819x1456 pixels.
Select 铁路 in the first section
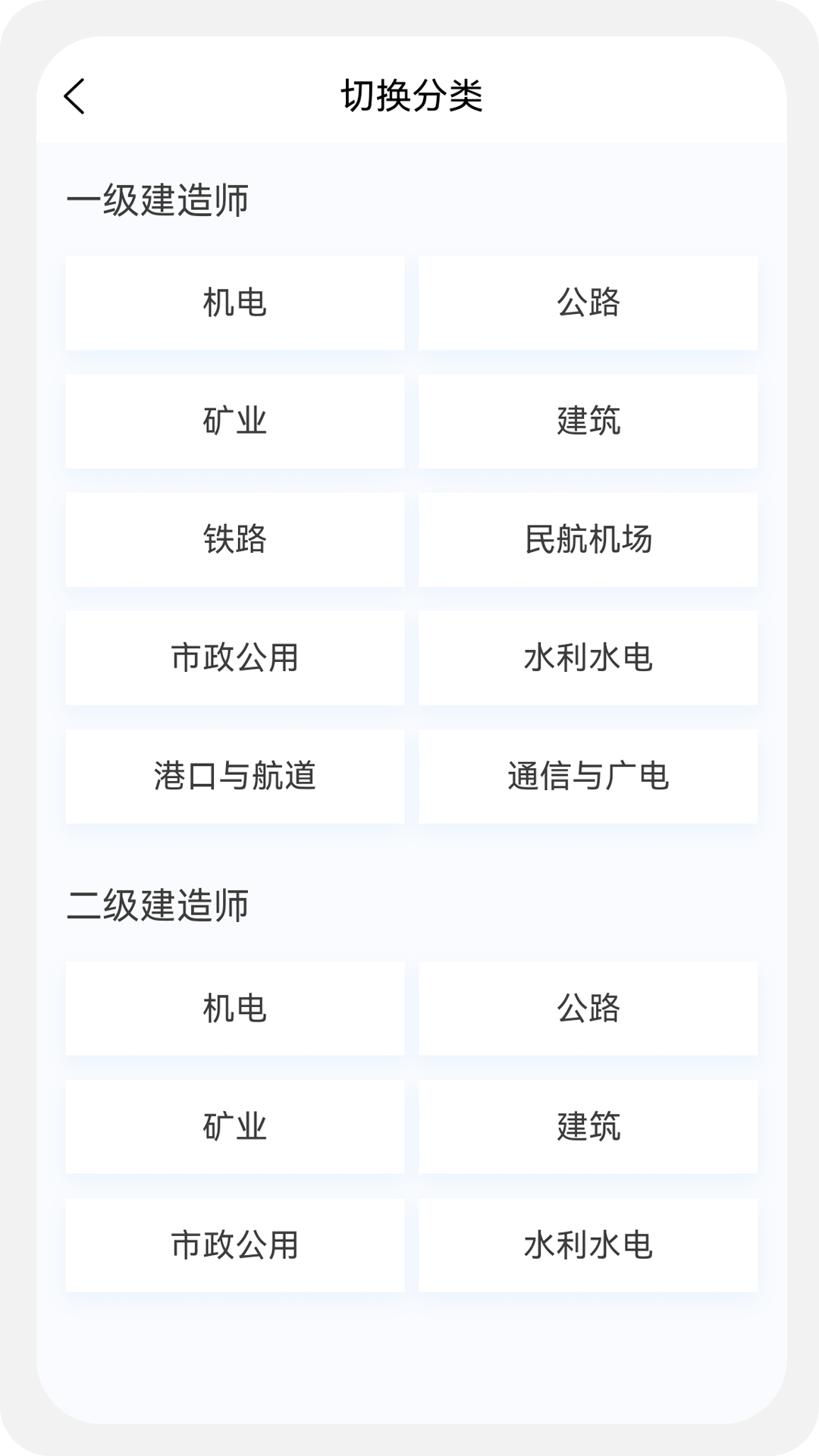(235, 540)
